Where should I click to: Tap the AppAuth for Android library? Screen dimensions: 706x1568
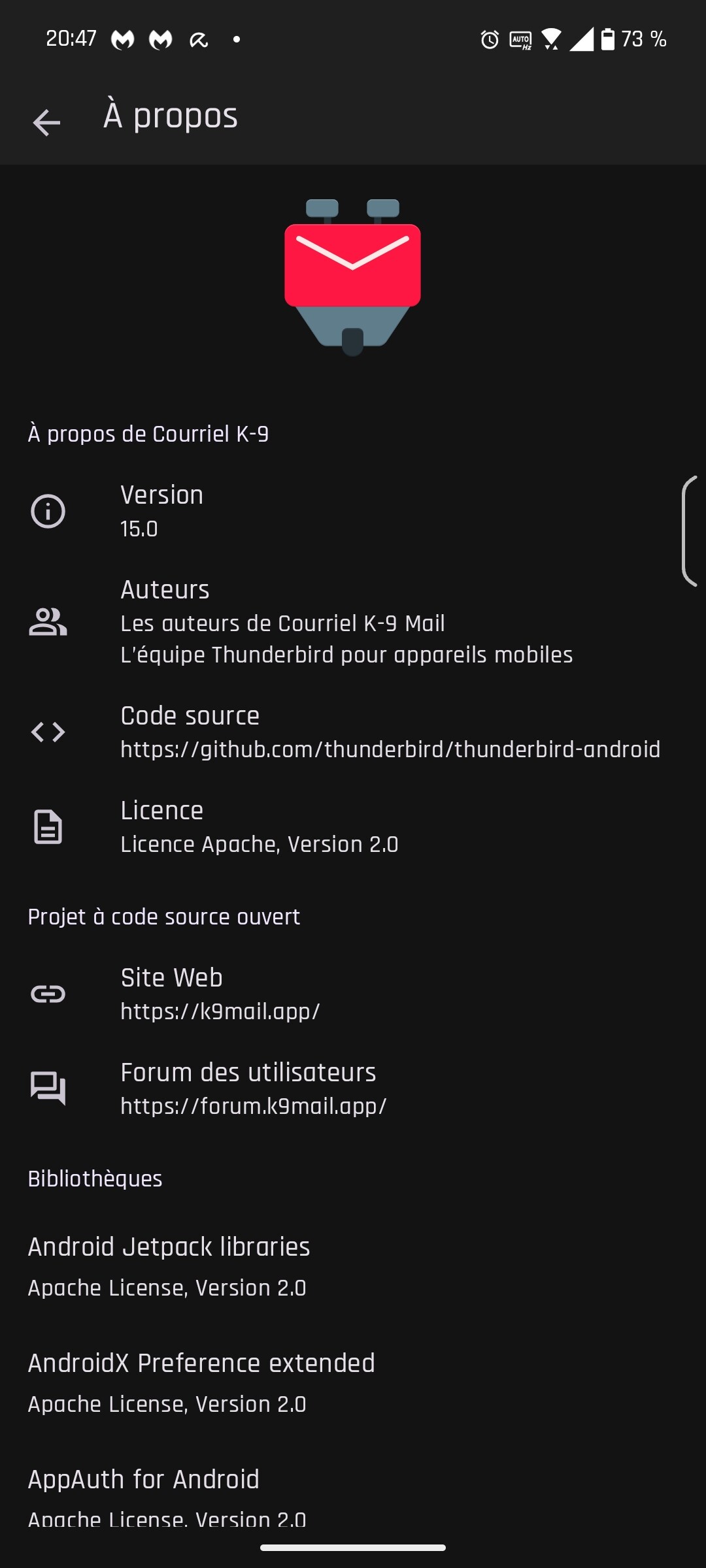click(353, 1493)
